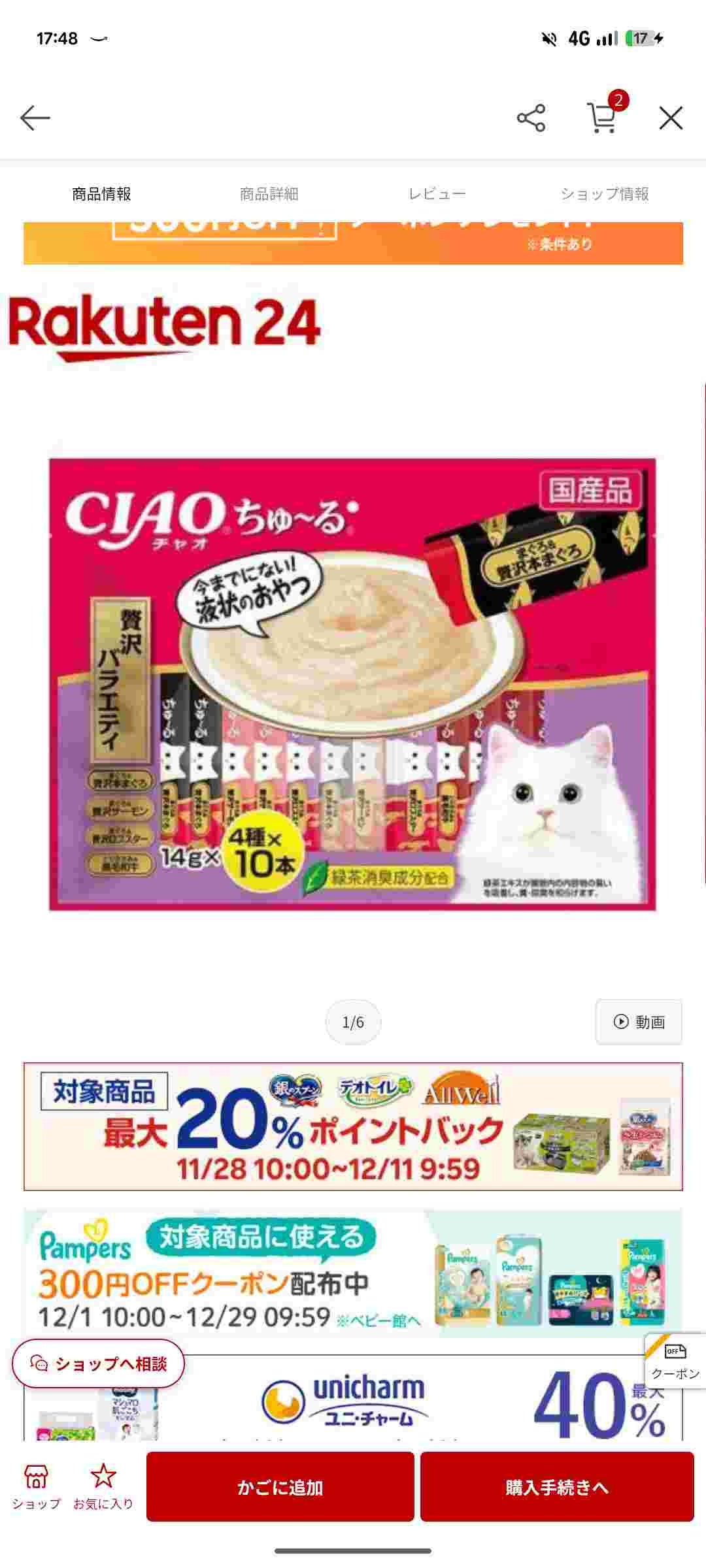Open the 300円OFF coupon banner at top

353,242
